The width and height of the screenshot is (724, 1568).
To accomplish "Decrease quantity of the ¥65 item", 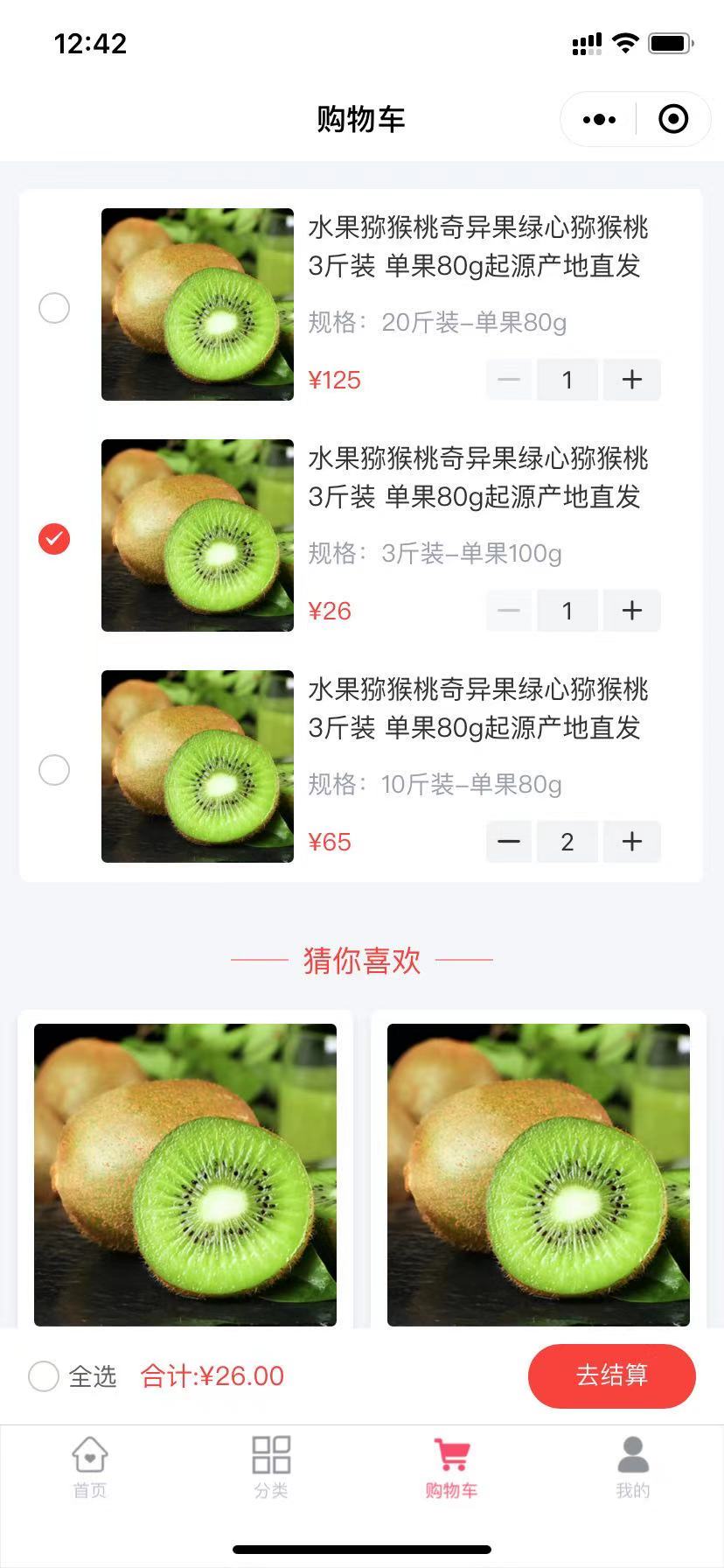I will pos(509,842).
